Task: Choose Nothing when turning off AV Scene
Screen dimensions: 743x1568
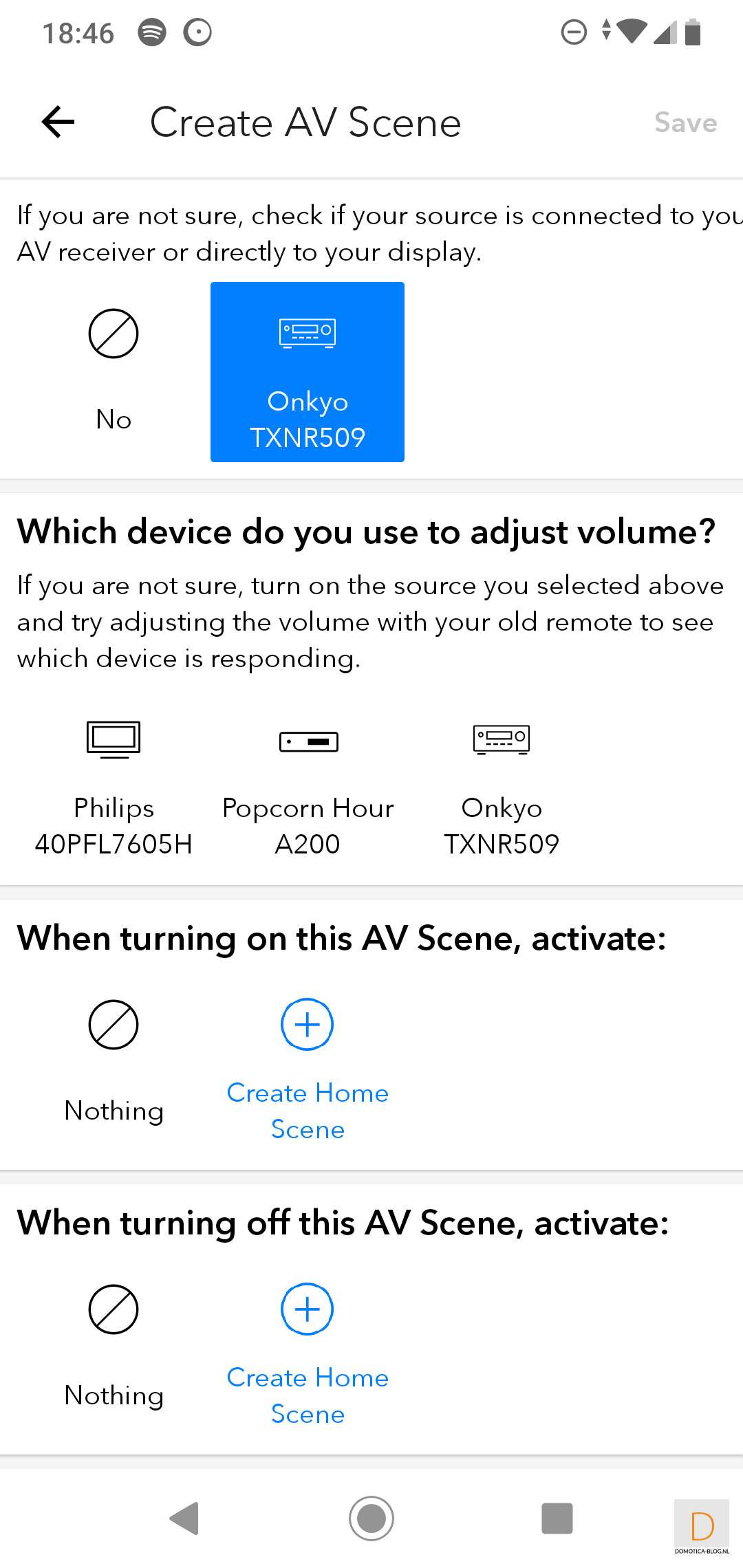Action: point(114,1344)
